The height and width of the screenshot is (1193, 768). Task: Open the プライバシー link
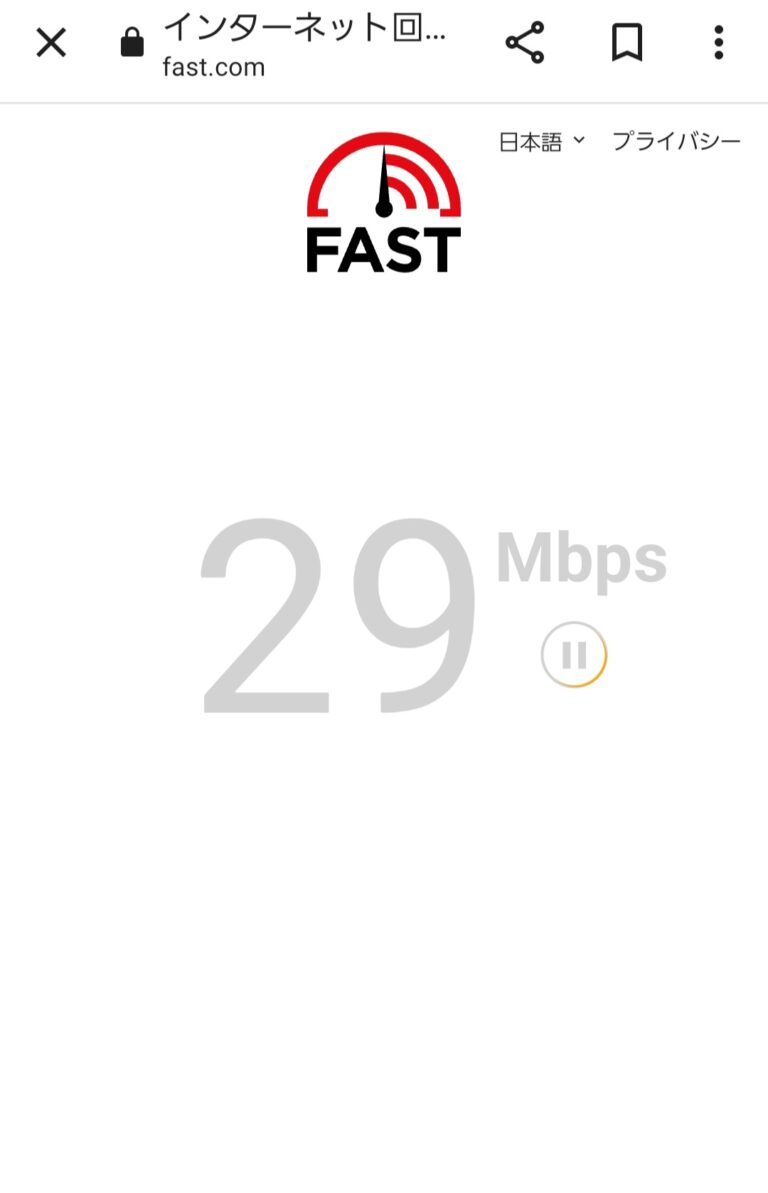pyautogui.click(x=676, y=142)
